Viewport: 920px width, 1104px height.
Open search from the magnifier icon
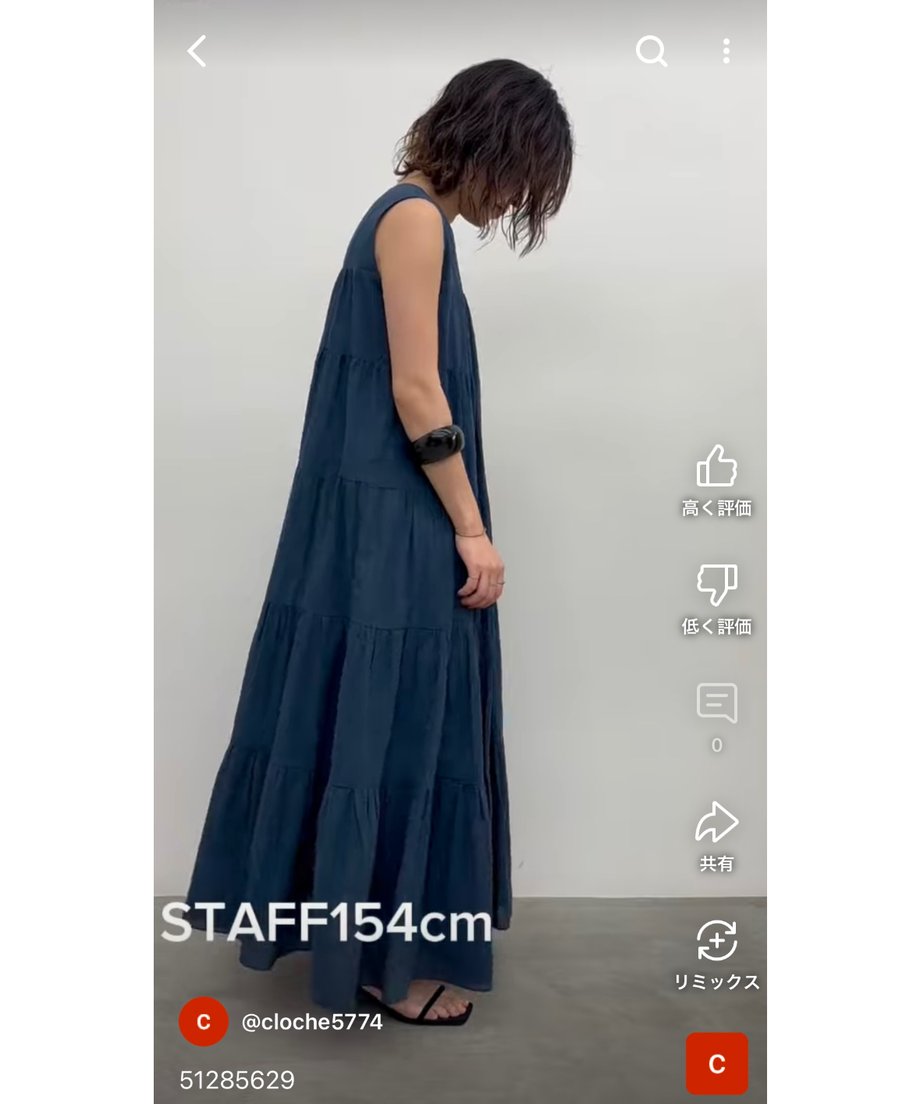point(651,51)
